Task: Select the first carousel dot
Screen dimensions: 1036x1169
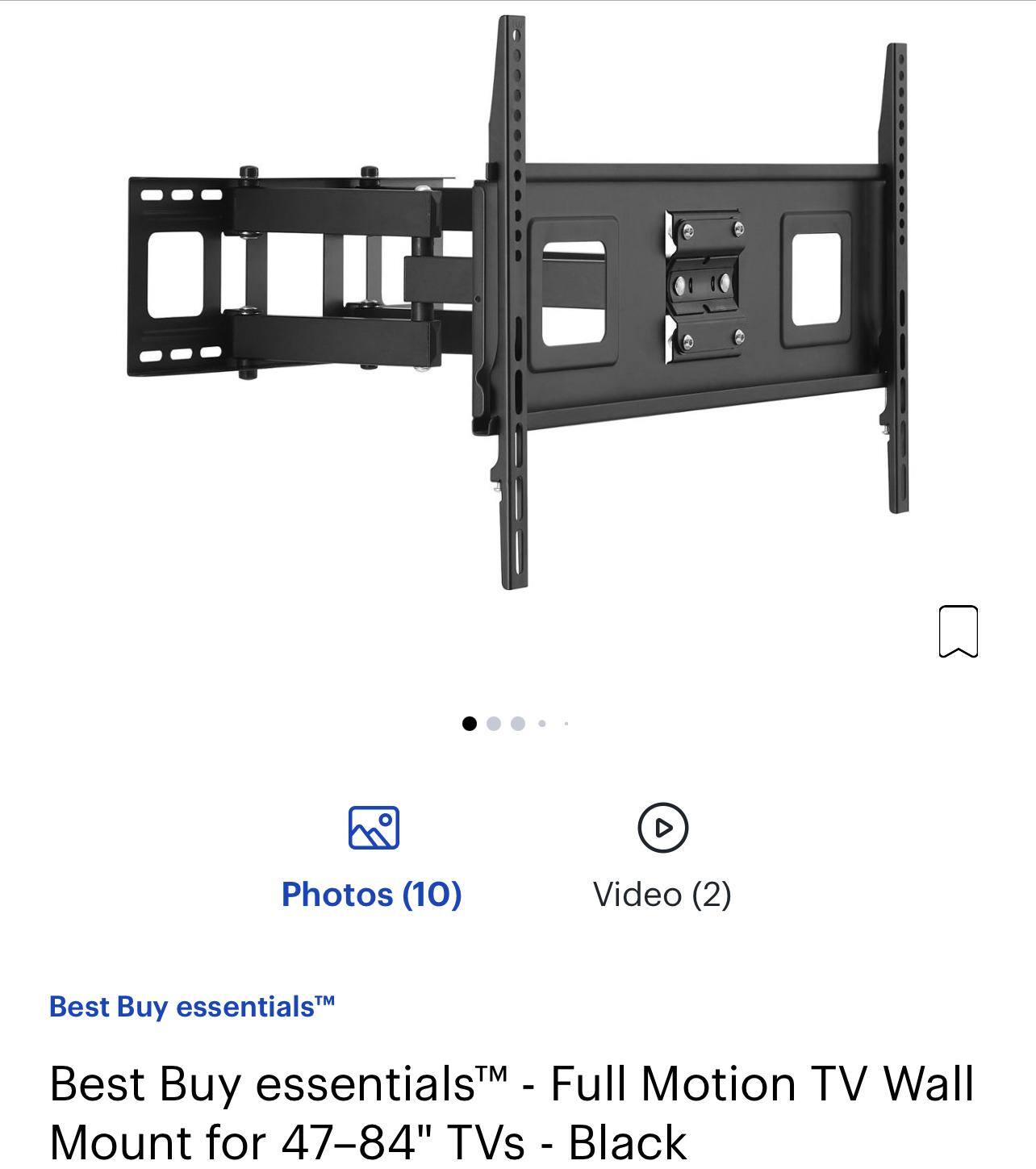Action: click(x=470, y=724)
